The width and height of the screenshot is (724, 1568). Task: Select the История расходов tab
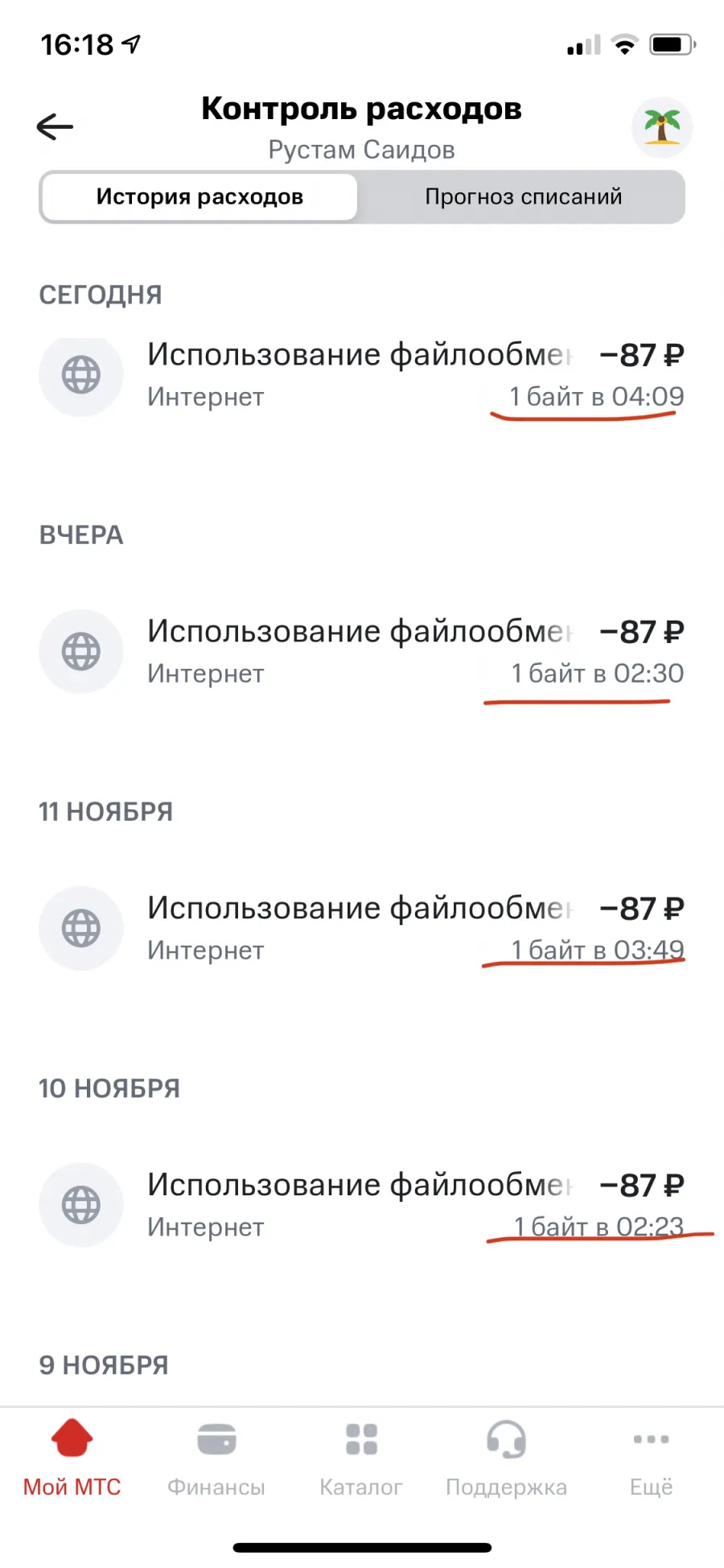pyautogui.click(x=200, y=196)
